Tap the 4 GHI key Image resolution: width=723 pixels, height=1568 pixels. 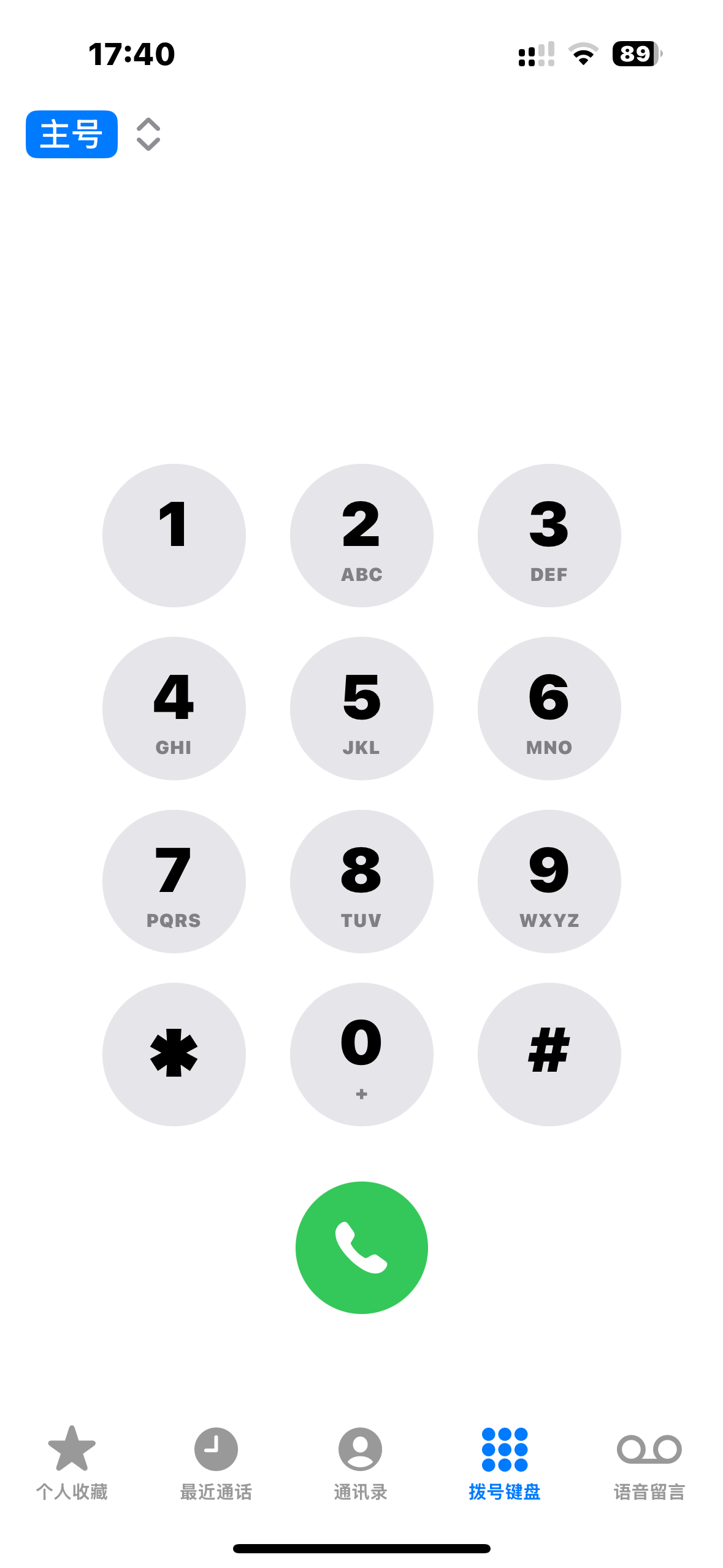tap(174, 709)
